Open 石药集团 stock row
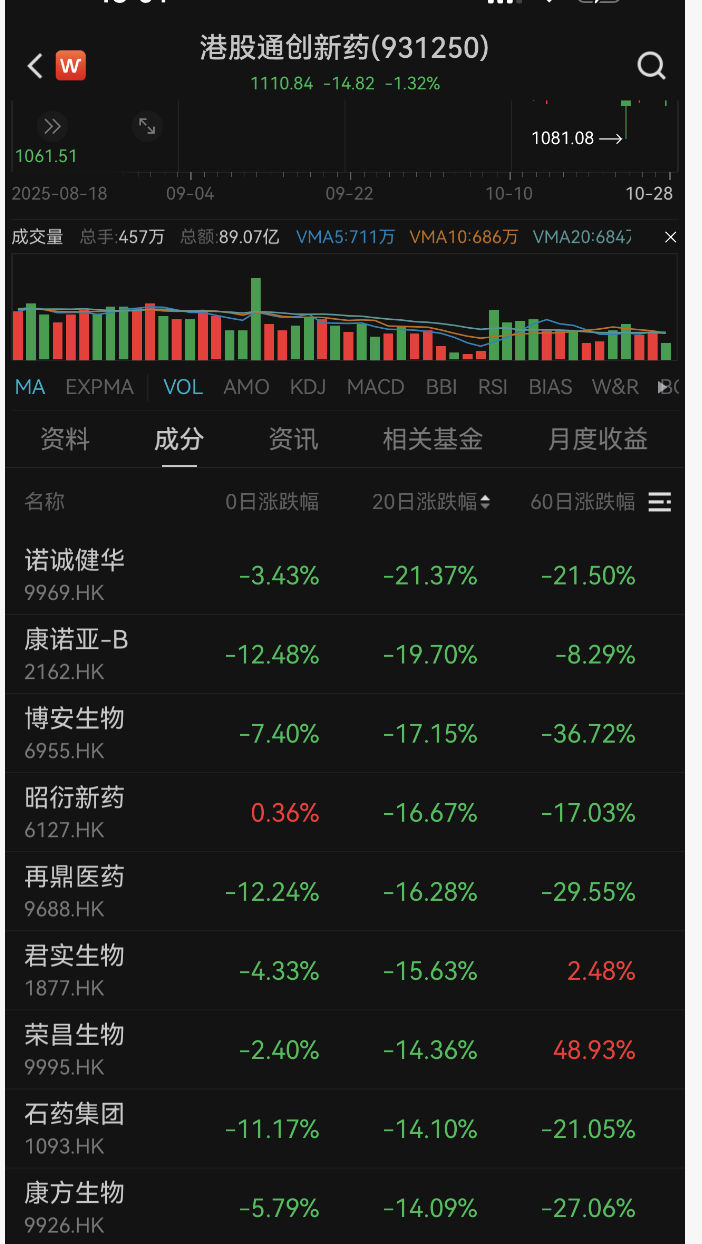This screenshot has height=1244, width=702. pyautogui.click(x=75, y=1127)
